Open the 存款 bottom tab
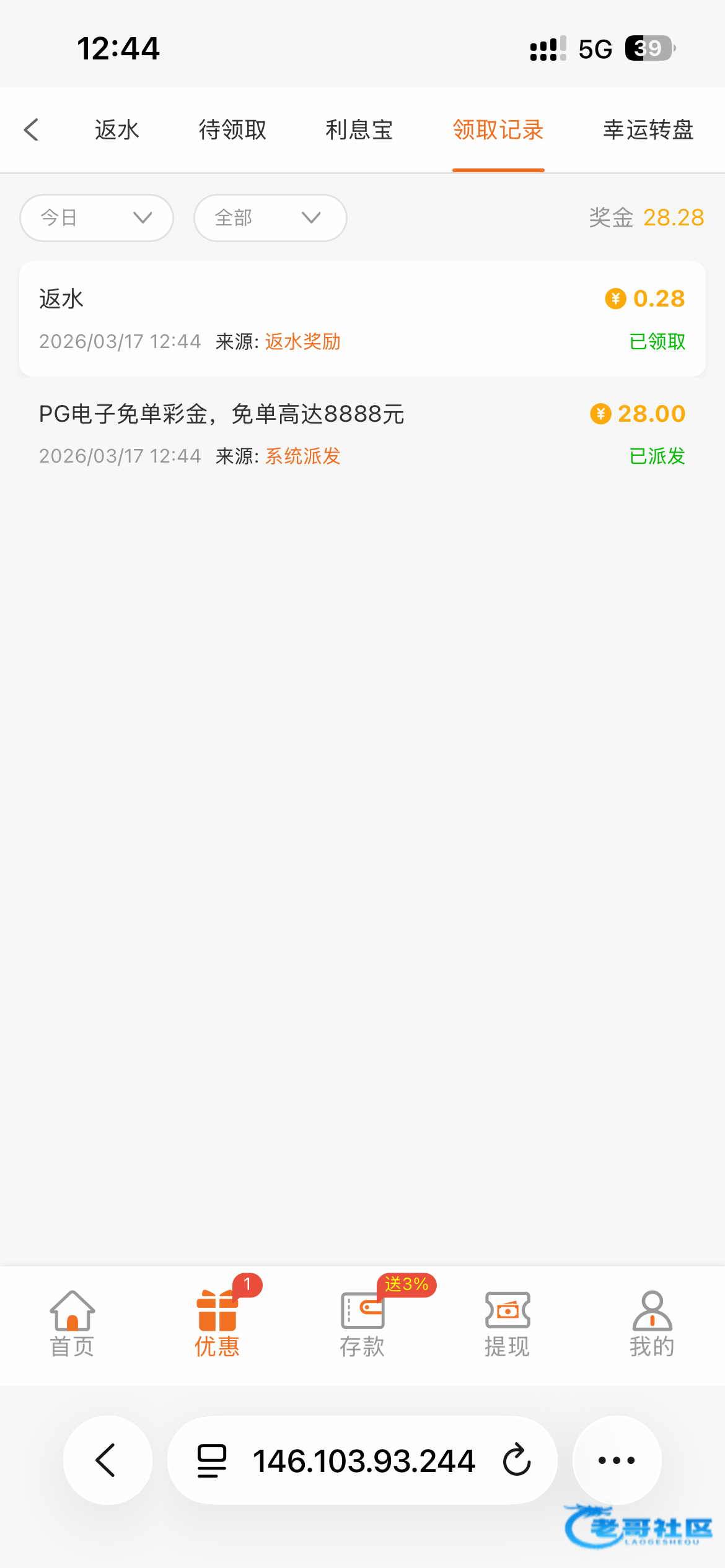 coord(362,1325)
